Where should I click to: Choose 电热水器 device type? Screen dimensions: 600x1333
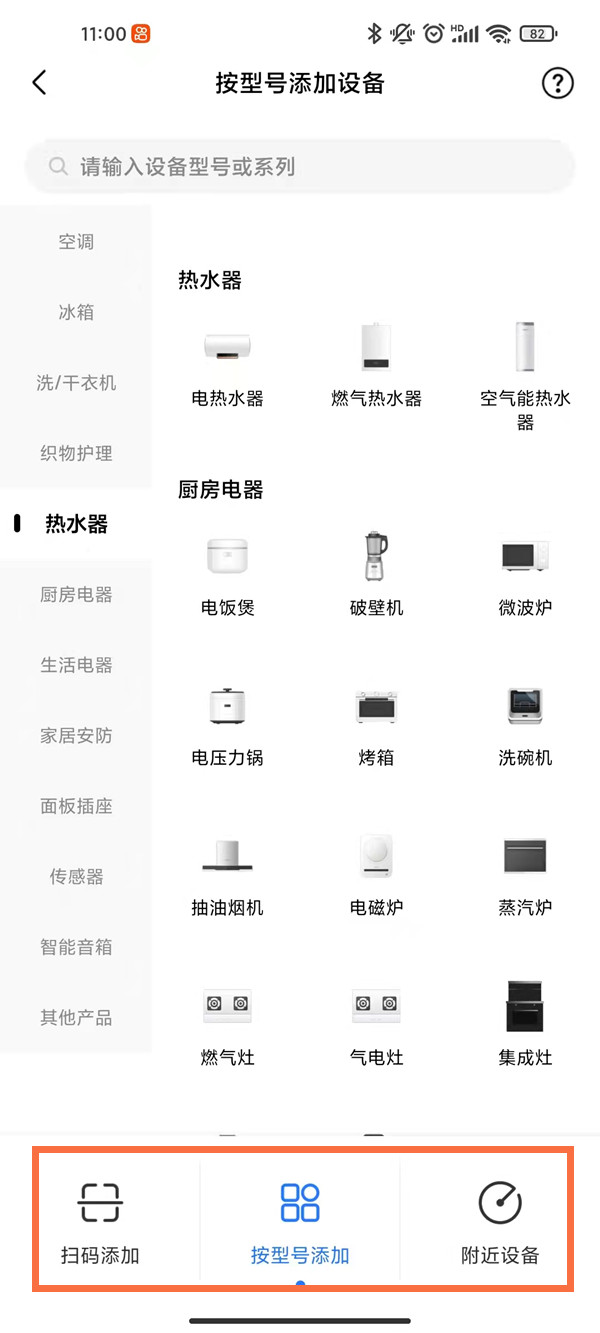[227, 365]
